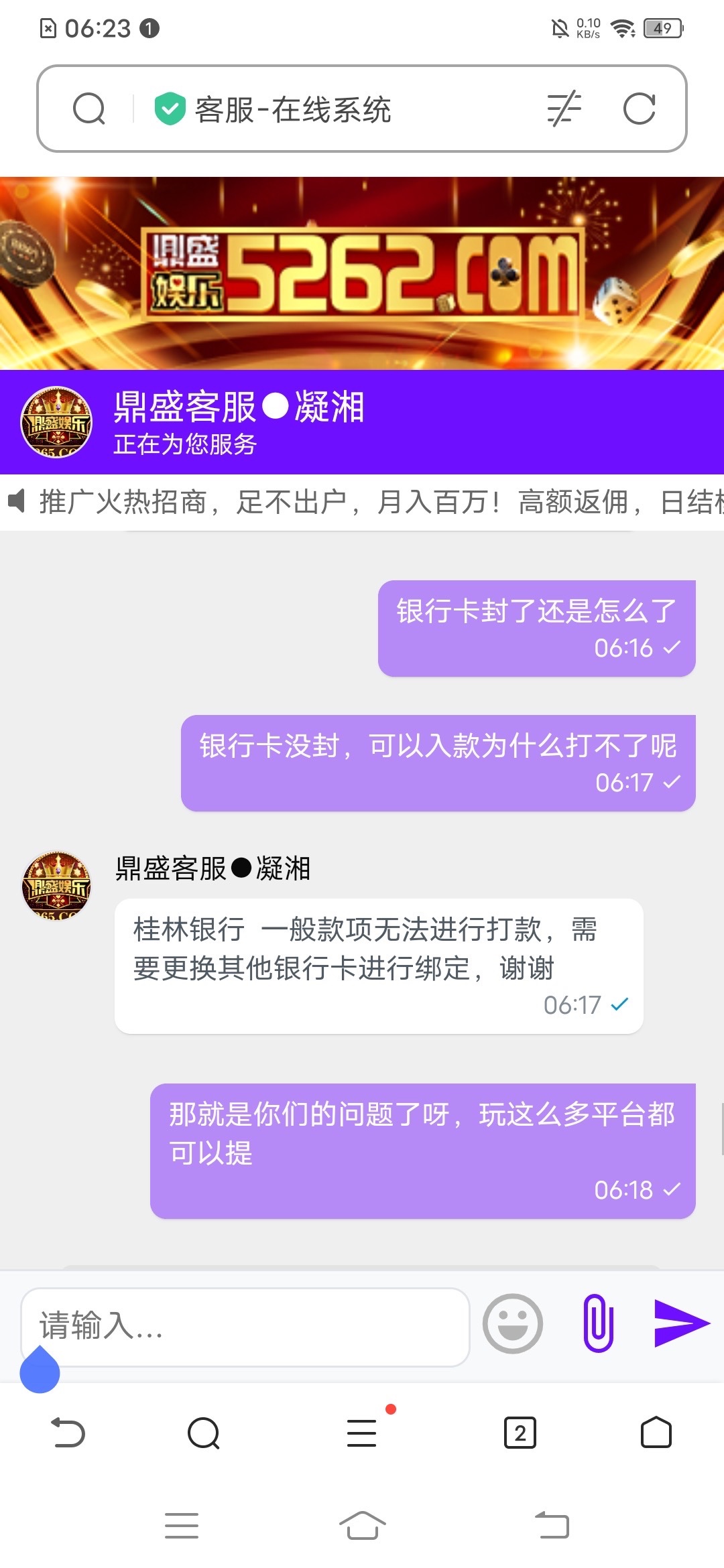724x1568 pixels.
Task: Open the 5262.com promotional banner
Action: (362, 273)
